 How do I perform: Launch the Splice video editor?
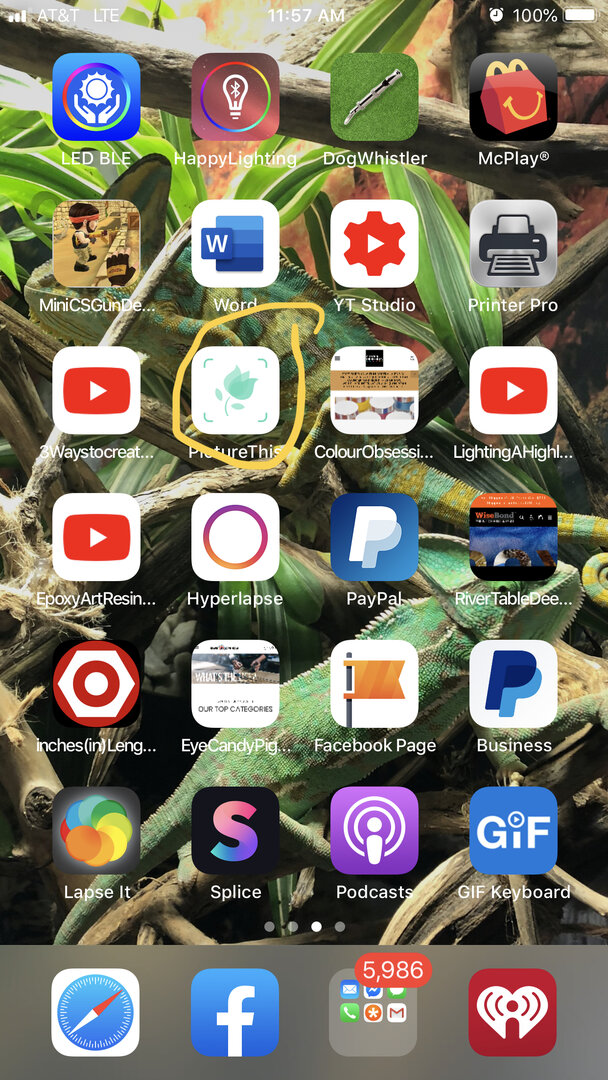click(235, 831)
